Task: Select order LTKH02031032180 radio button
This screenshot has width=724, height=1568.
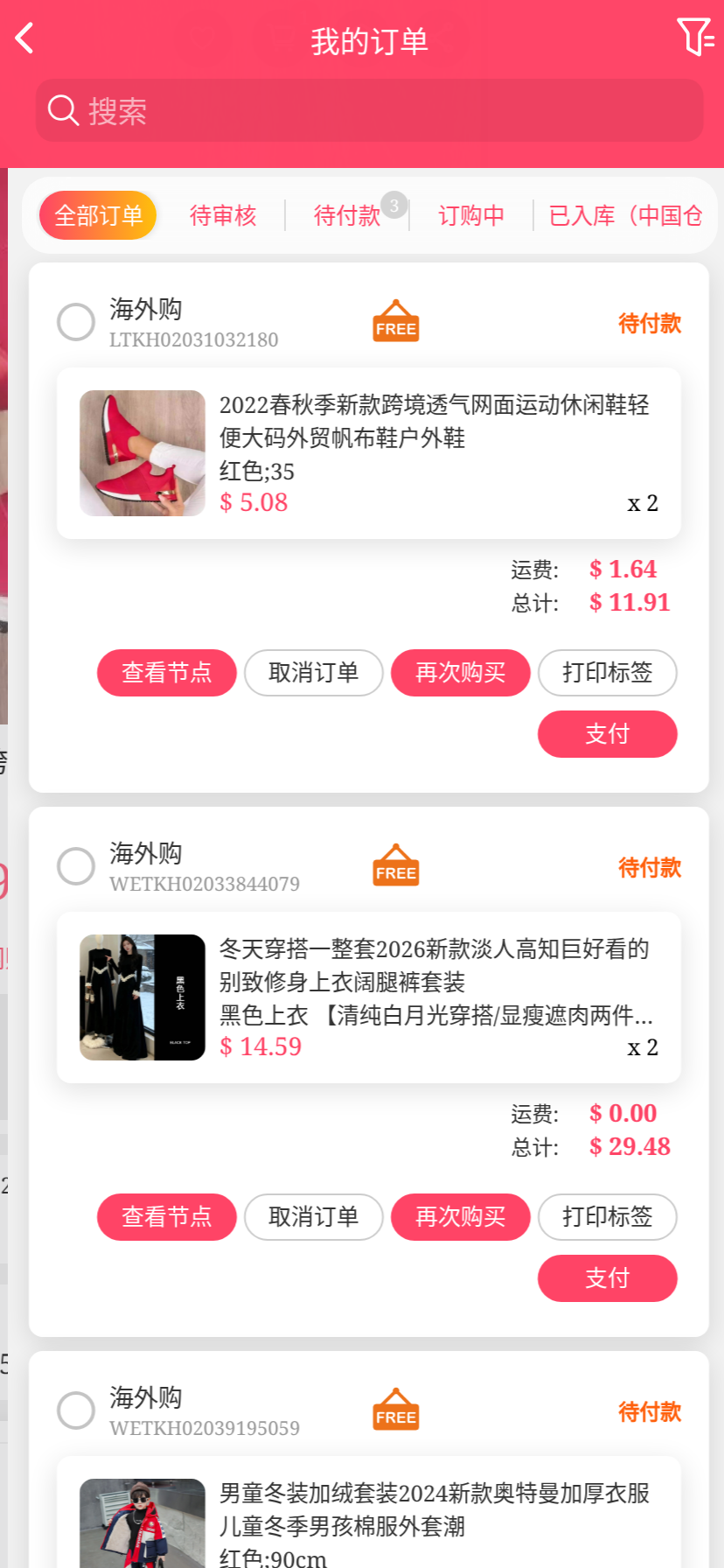Action: pos(76,322)
